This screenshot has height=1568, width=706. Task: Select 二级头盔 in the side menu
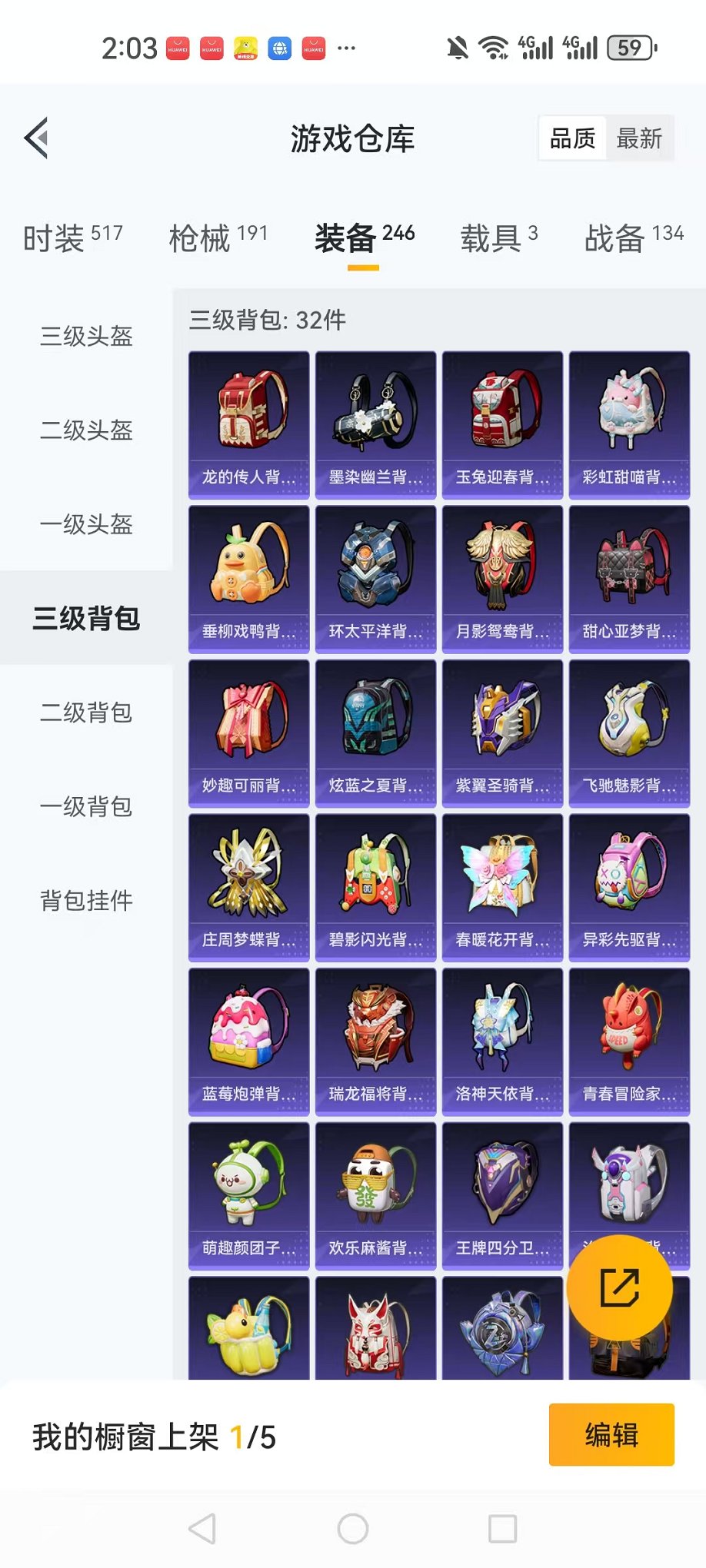86,430
